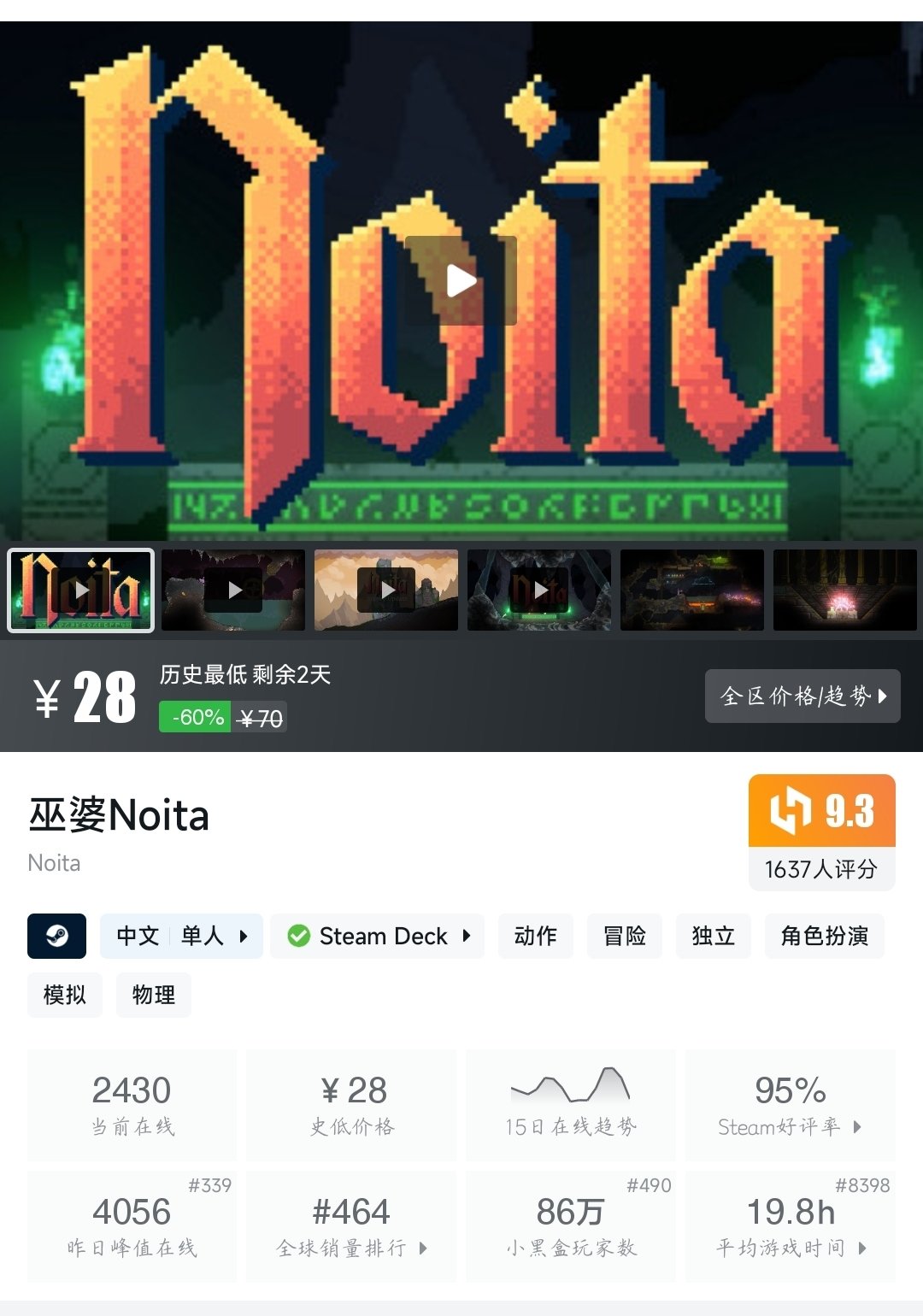Image resolution: width=923 pixels, height=1316 pixels.
Task: Select the 冒险 genre tag
Action: [625, 936]
